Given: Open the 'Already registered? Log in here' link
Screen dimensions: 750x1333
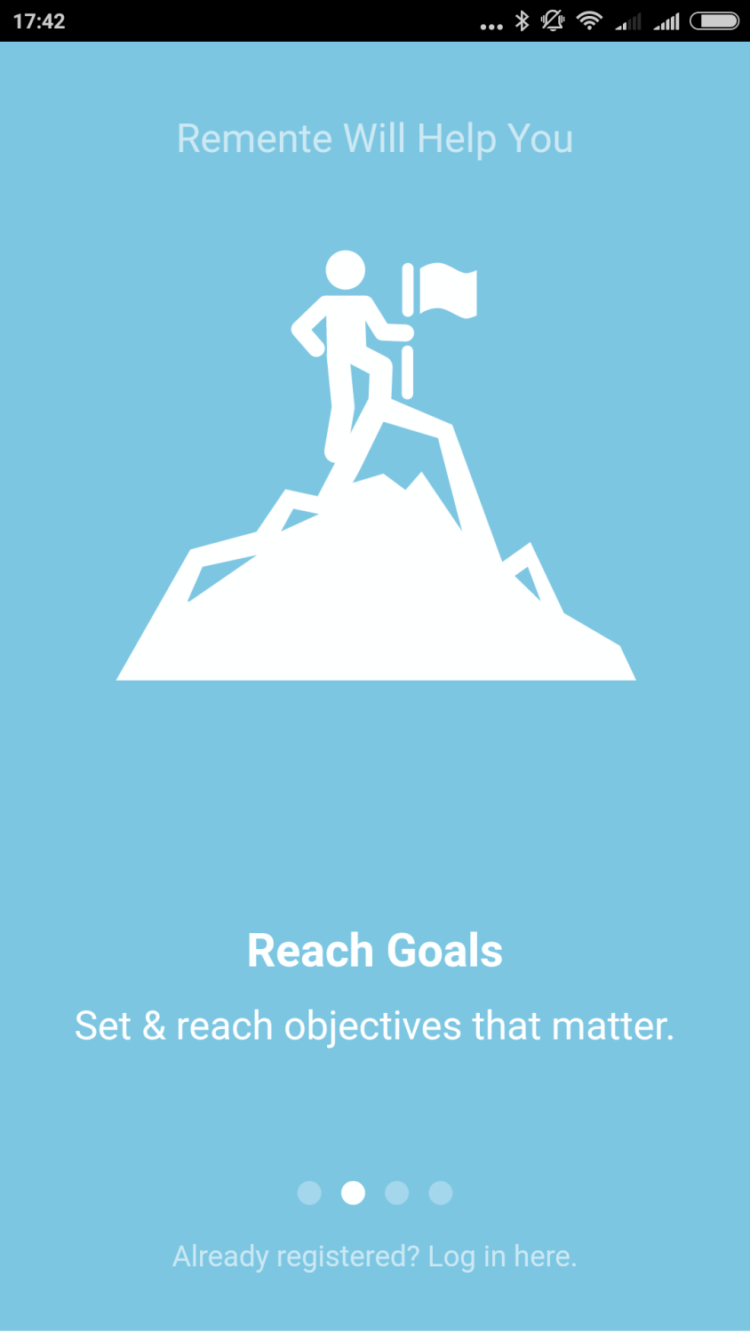Looking at the screenshot, I should [374, 1256].
